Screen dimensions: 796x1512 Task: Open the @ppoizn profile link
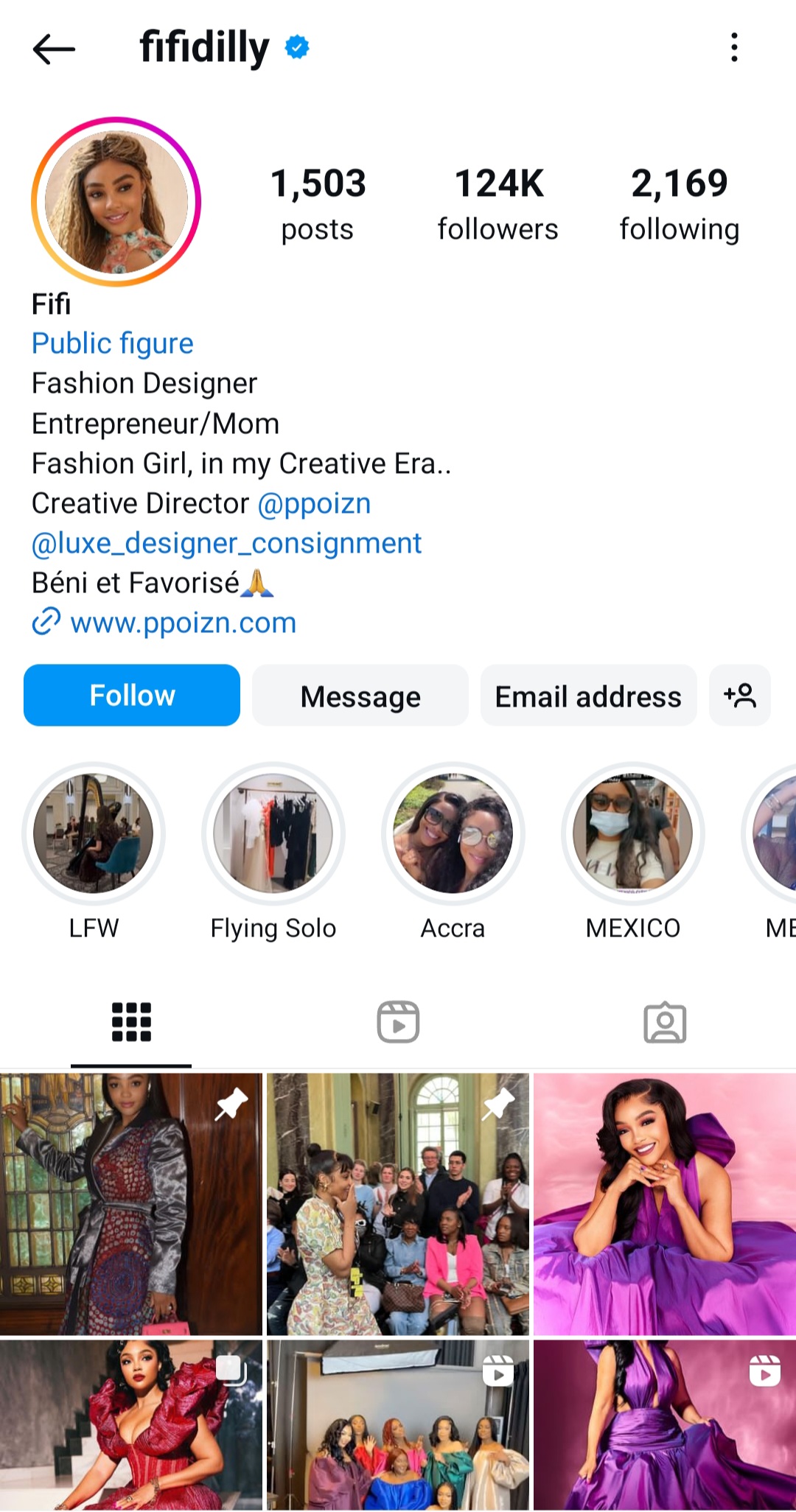[x=315, y=503]
